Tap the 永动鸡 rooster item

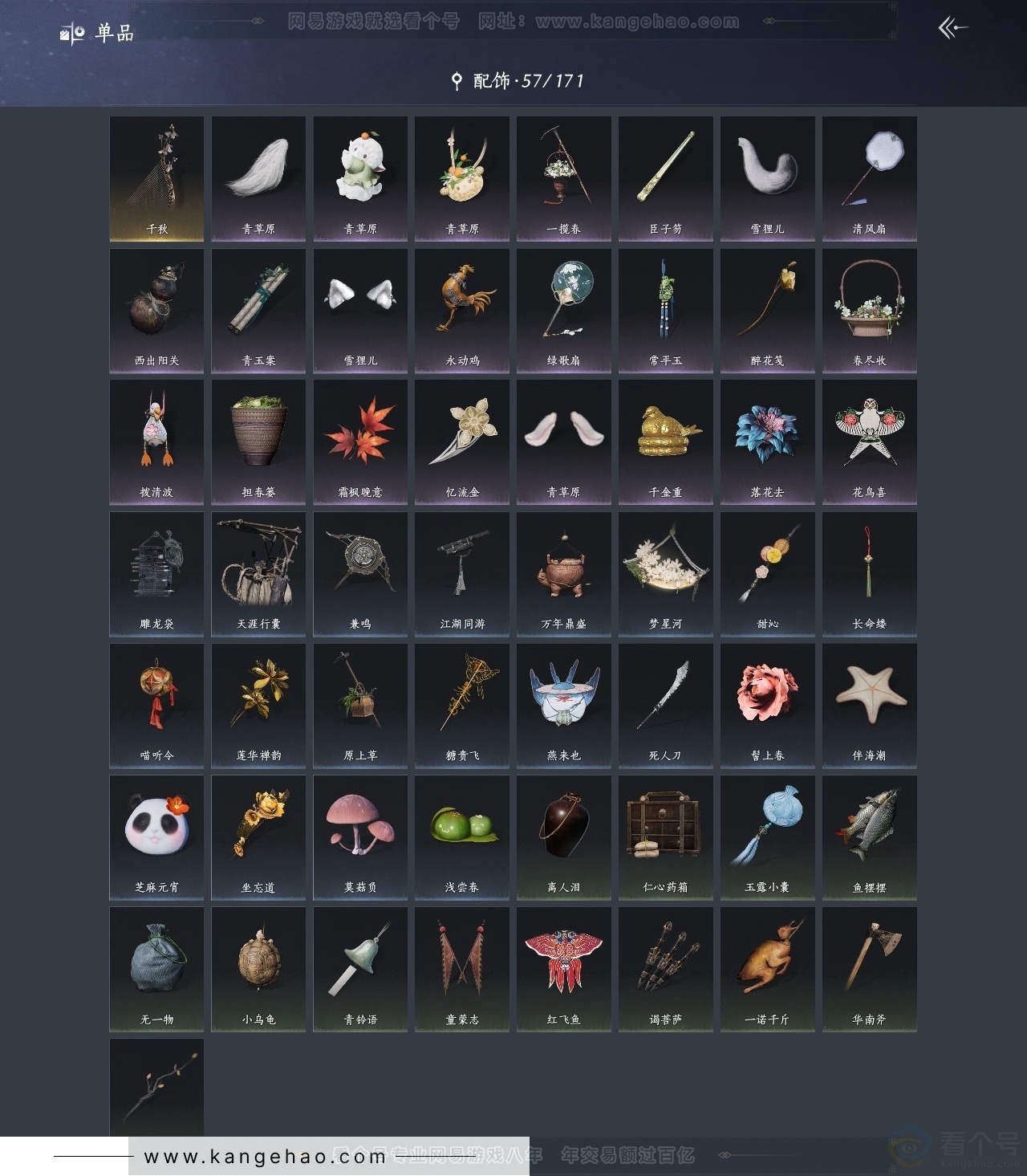[462, 310]
